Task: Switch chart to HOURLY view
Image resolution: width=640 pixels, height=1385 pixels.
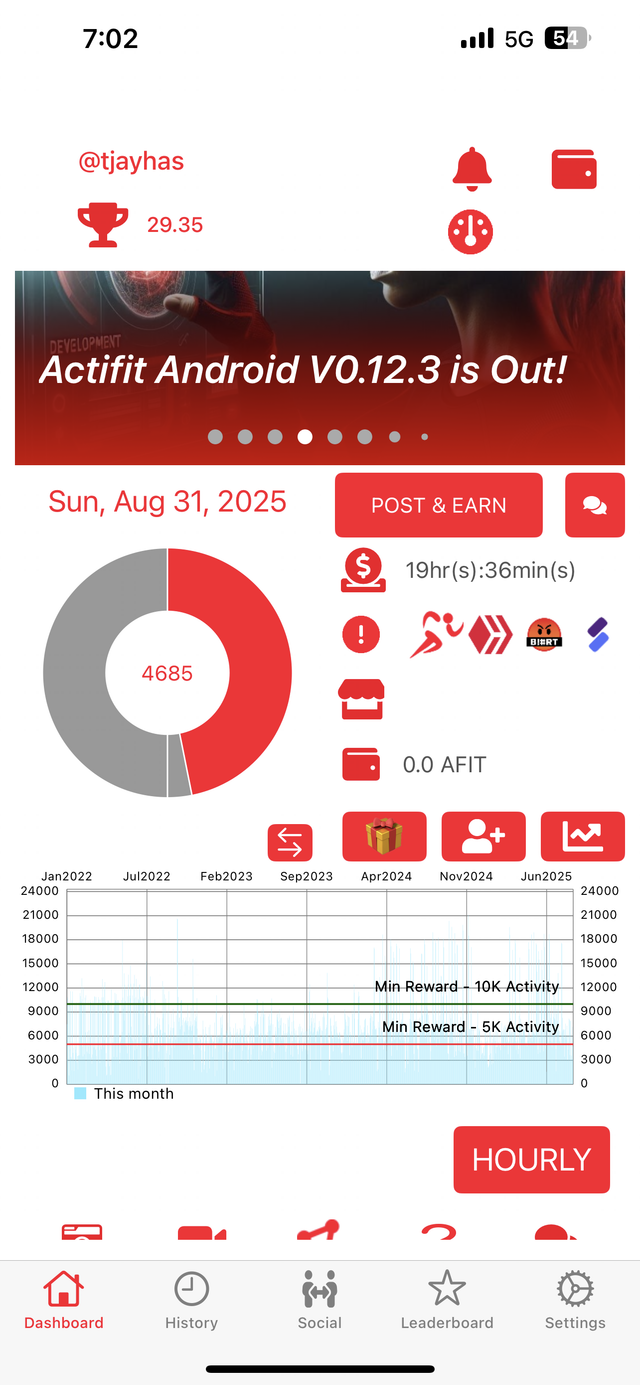Action: [x=531, y=1160]
